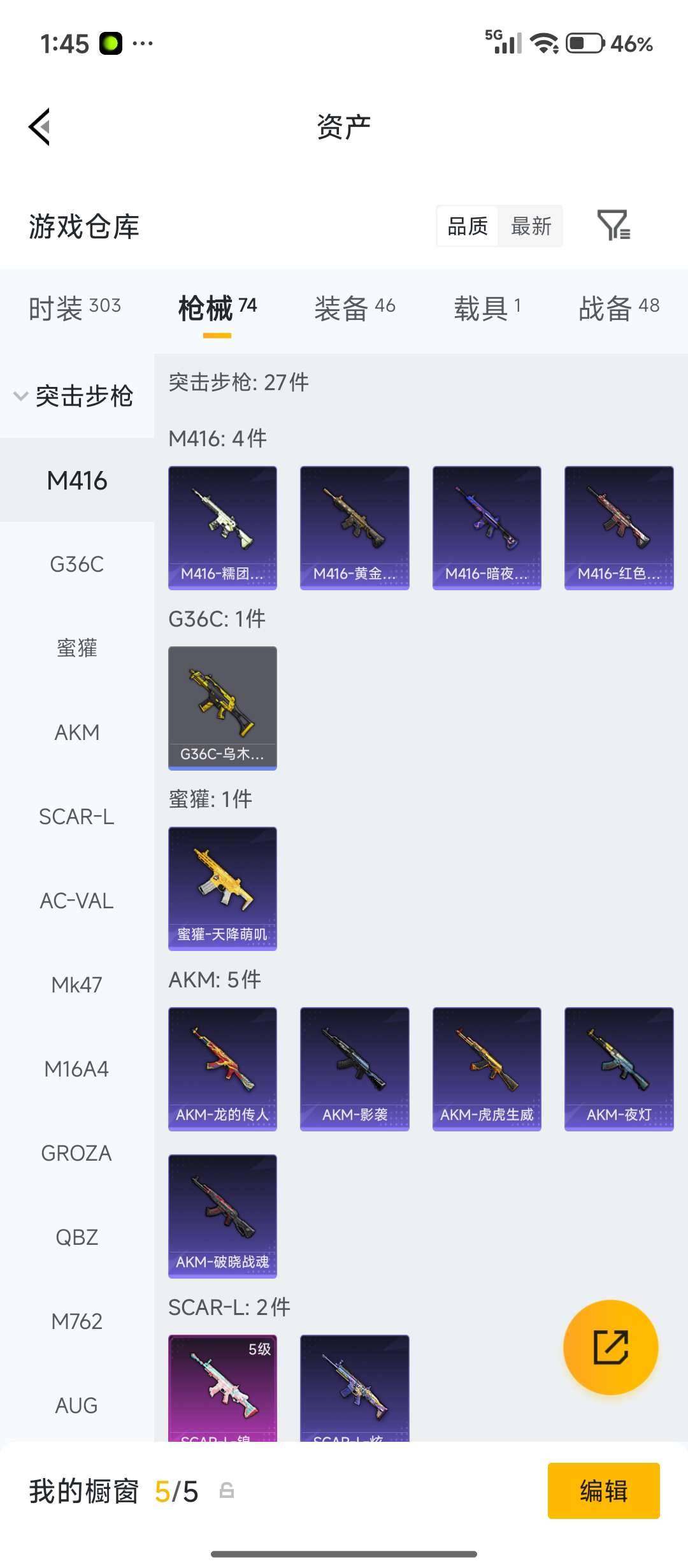This screenshot has height=1568, width=688.
Task: View the G36C-乌木 skin item
Action: (222, 708)
